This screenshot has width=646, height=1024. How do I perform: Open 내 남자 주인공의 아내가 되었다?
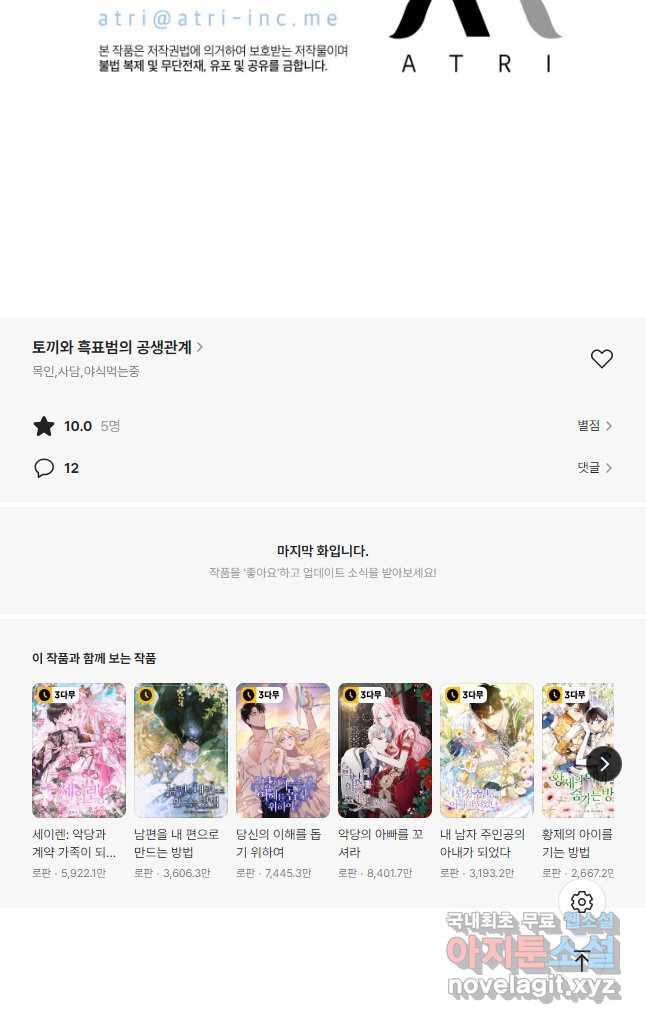[x=487, y=750]
